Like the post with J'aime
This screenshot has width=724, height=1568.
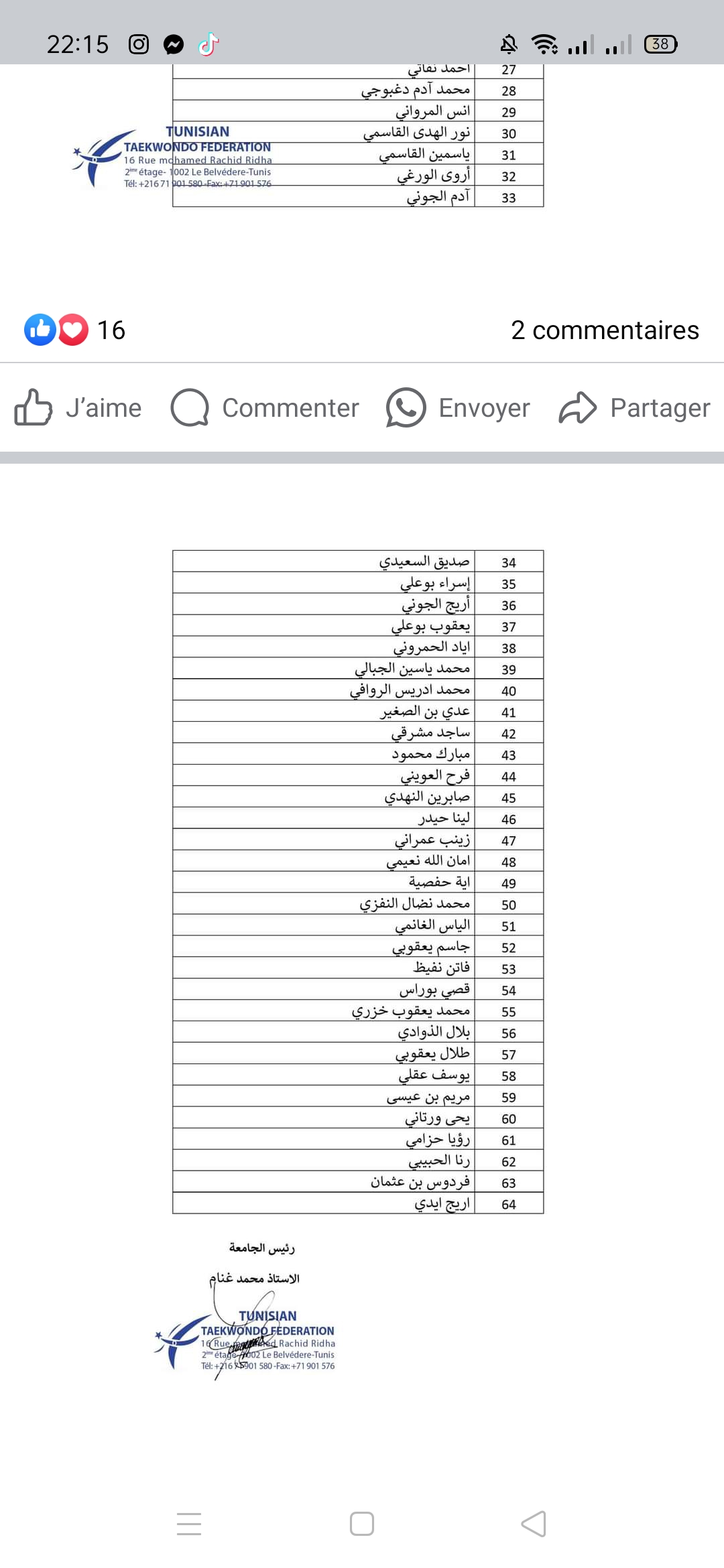(78, 408)
